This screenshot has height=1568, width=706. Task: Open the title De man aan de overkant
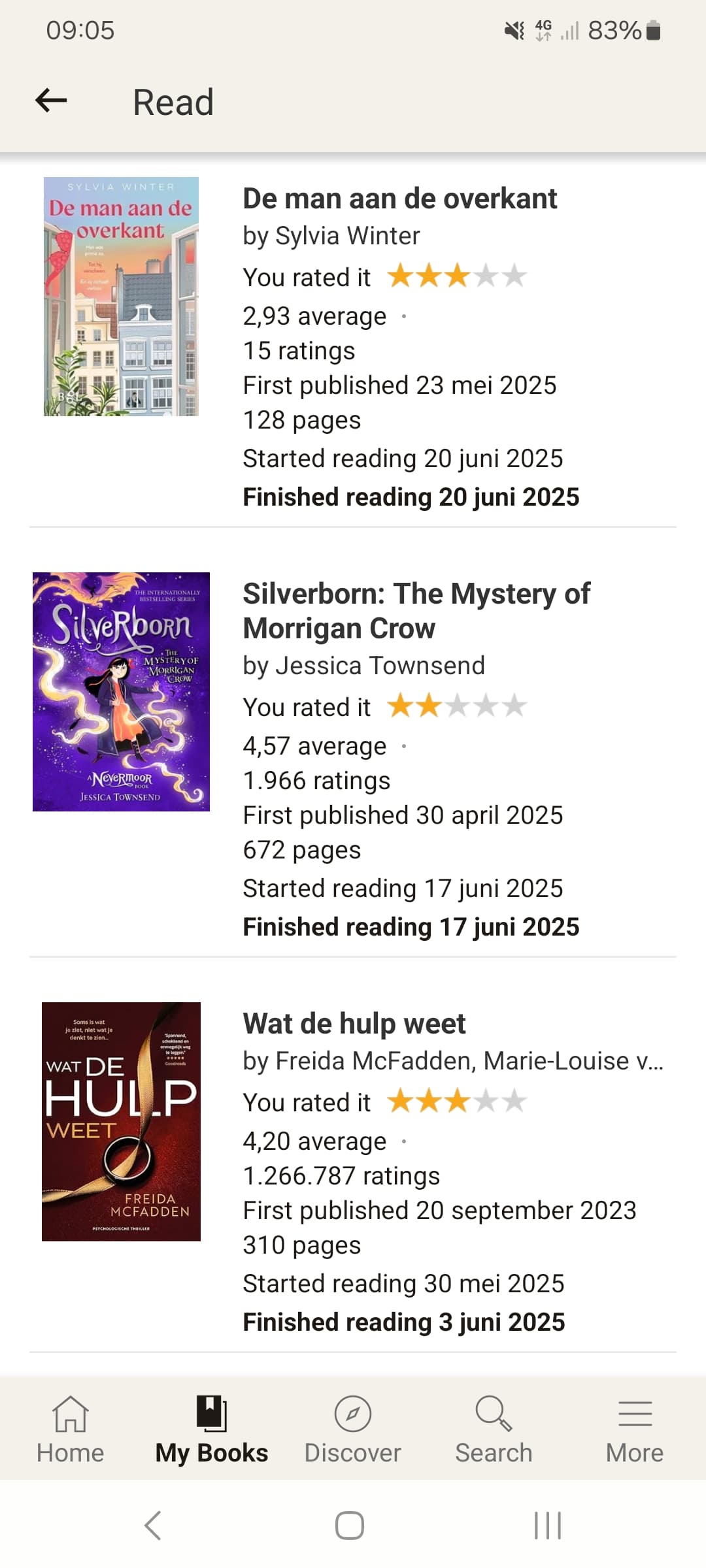[x=399, y=199]
